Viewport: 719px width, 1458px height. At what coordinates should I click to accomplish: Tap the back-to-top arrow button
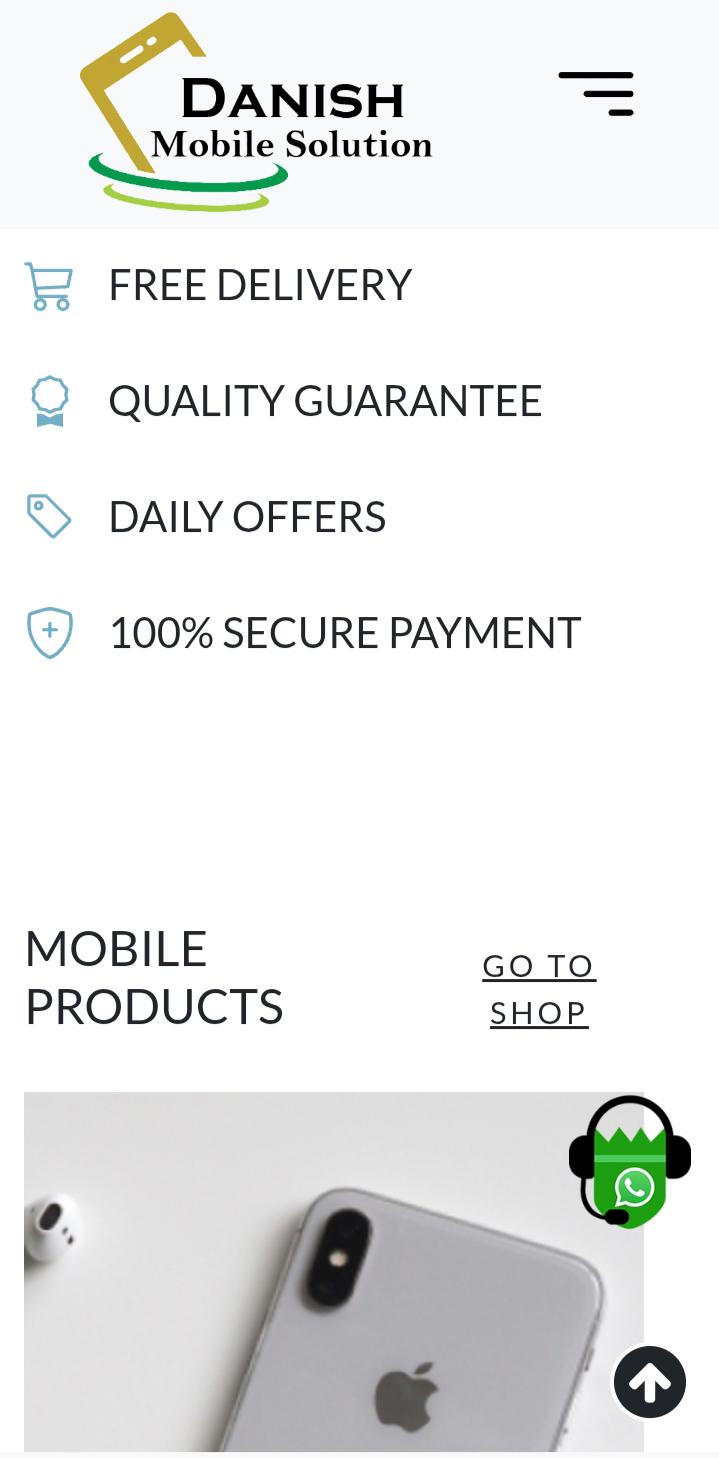tap(650, 1382)
